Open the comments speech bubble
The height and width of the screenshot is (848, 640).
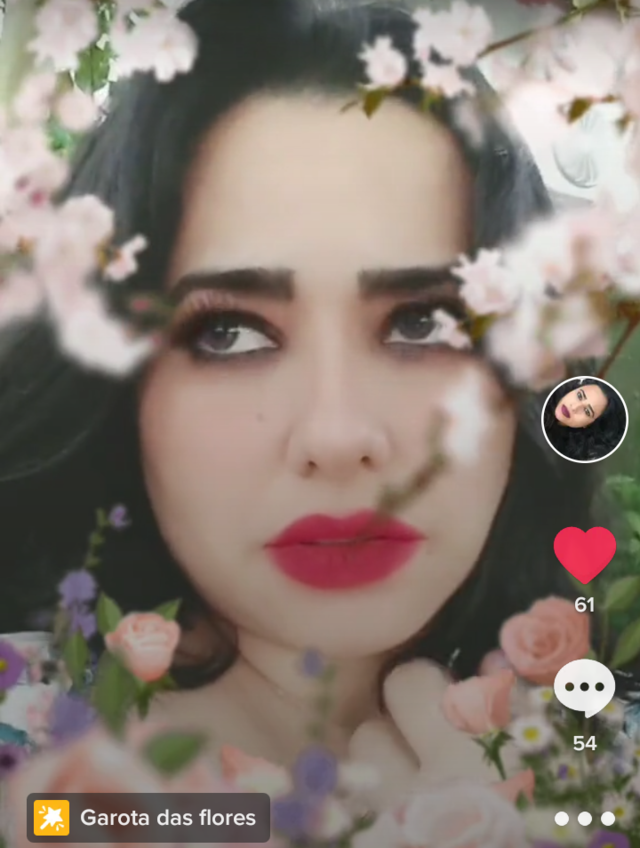pyautogui.click(x=584, y=688)
